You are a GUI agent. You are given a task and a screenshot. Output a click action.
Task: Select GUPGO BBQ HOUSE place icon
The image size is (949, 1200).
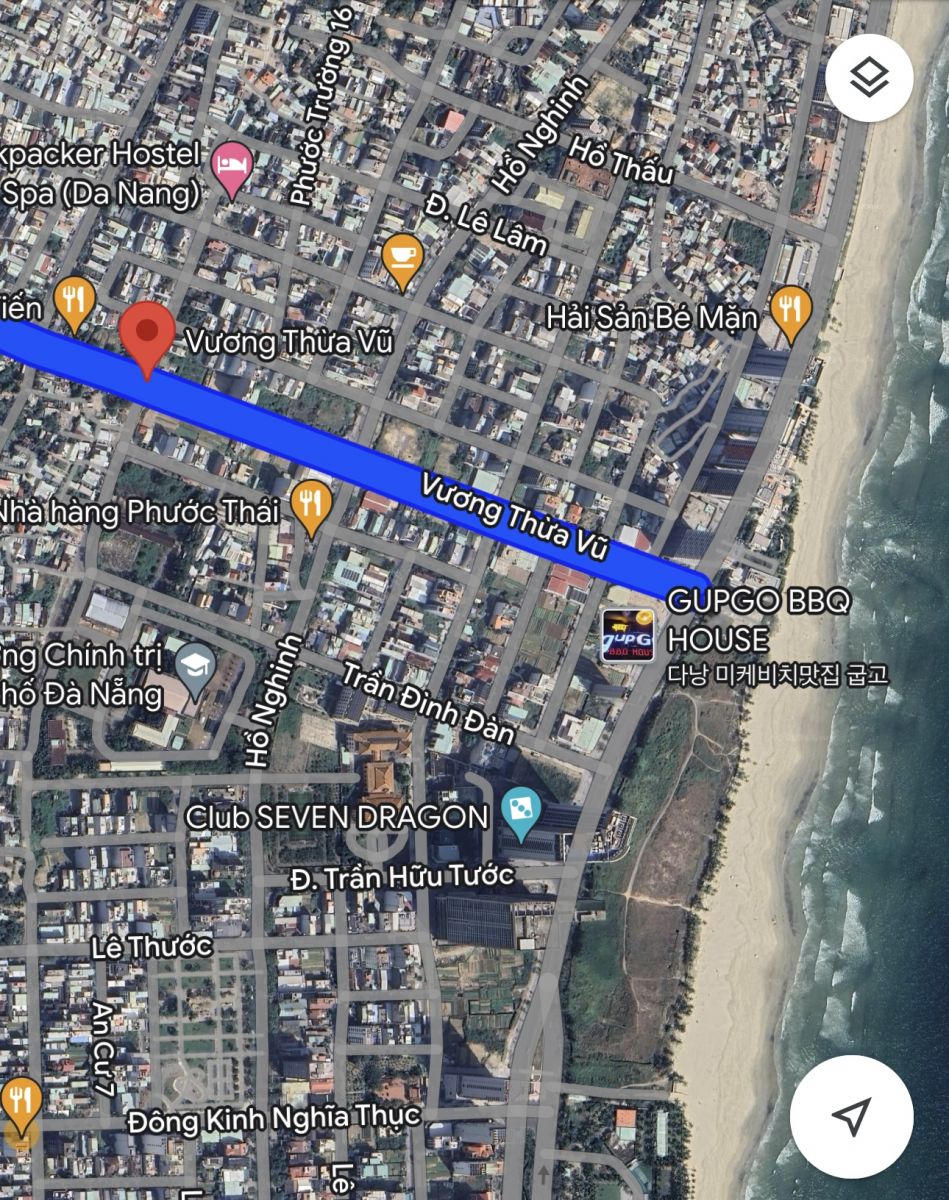tap(628, 635)
